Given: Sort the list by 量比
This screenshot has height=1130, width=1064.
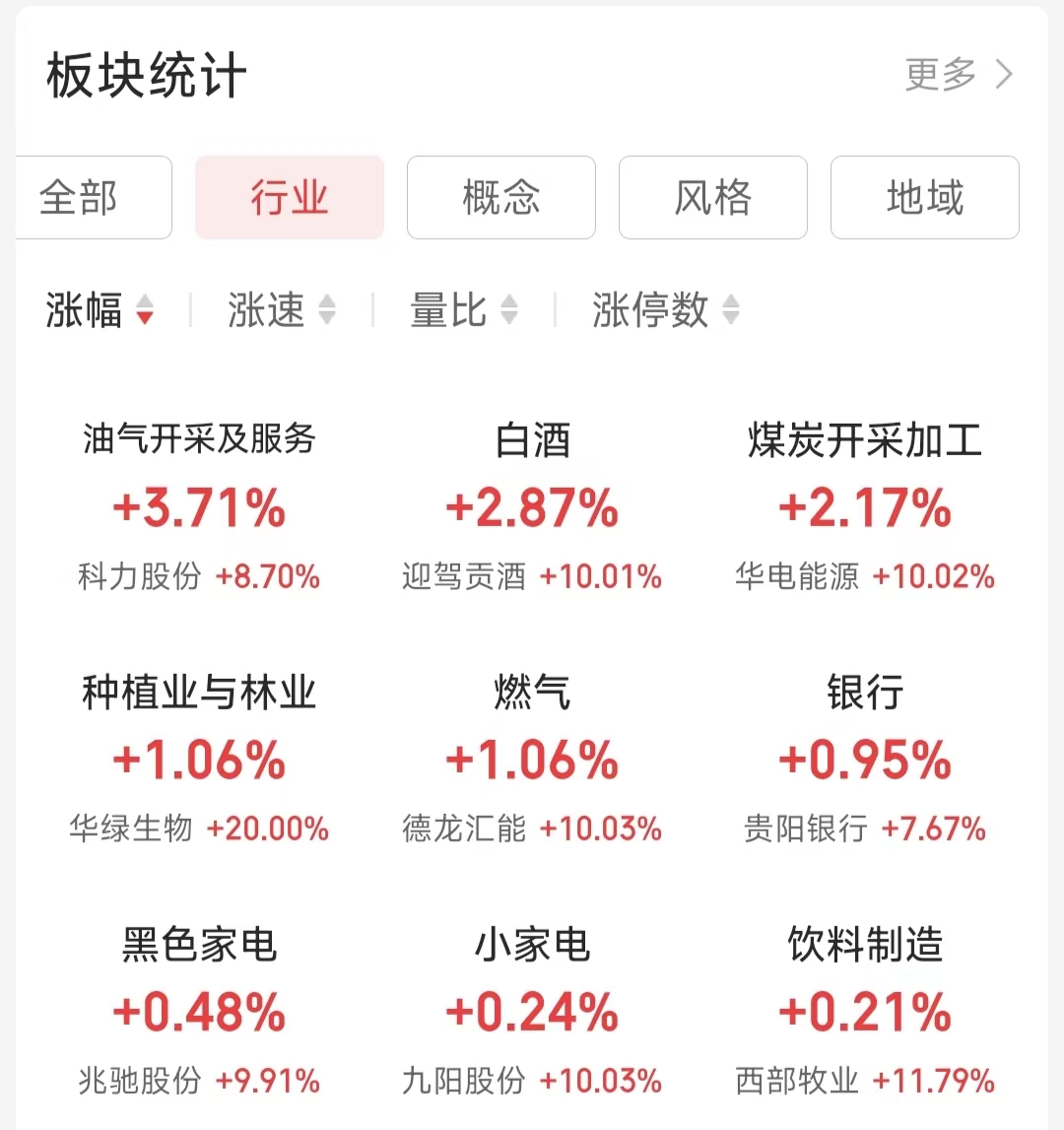Looking at the screenshot, I should pyautogui.click(x=463, y=310).
